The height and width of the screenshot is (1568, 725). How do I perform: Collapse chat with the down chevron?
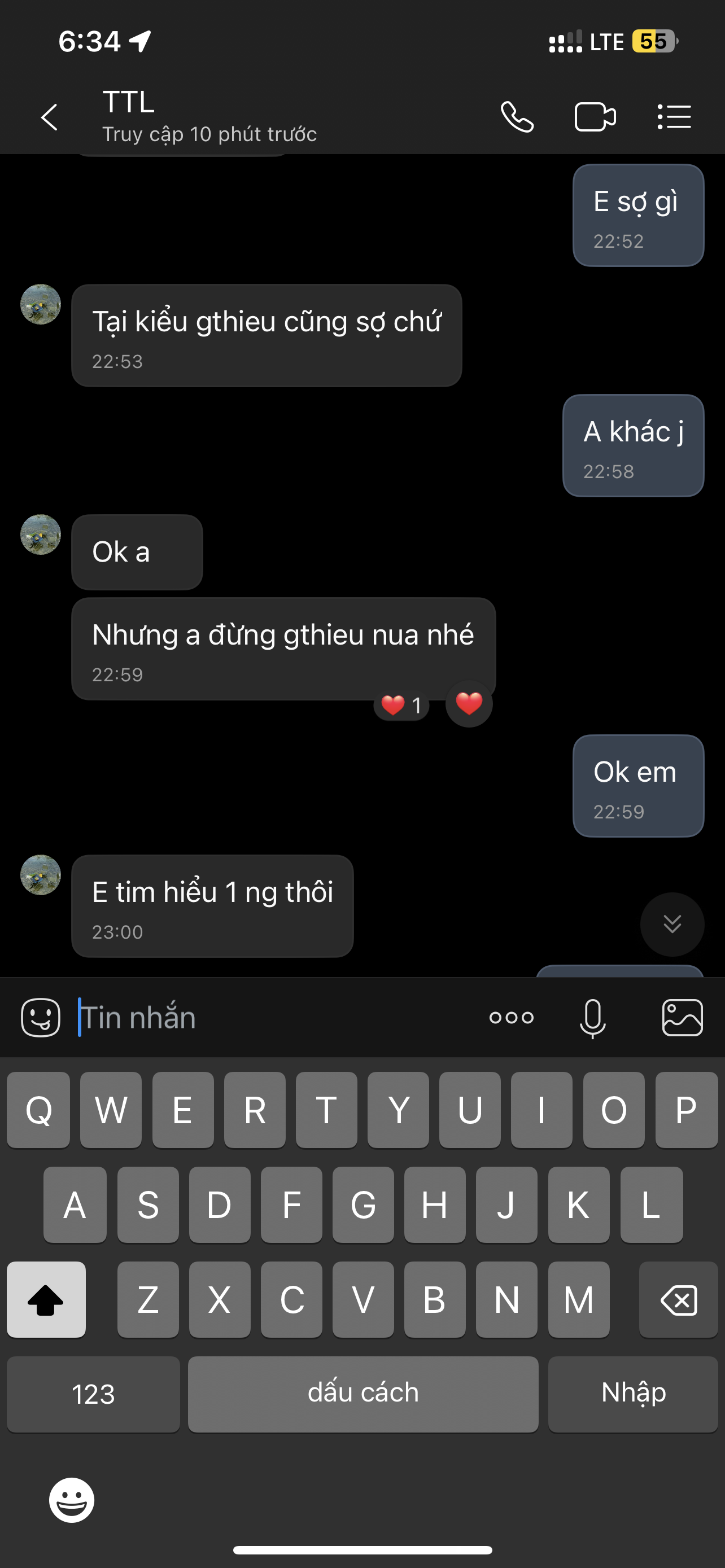click(x=671, y=924)
